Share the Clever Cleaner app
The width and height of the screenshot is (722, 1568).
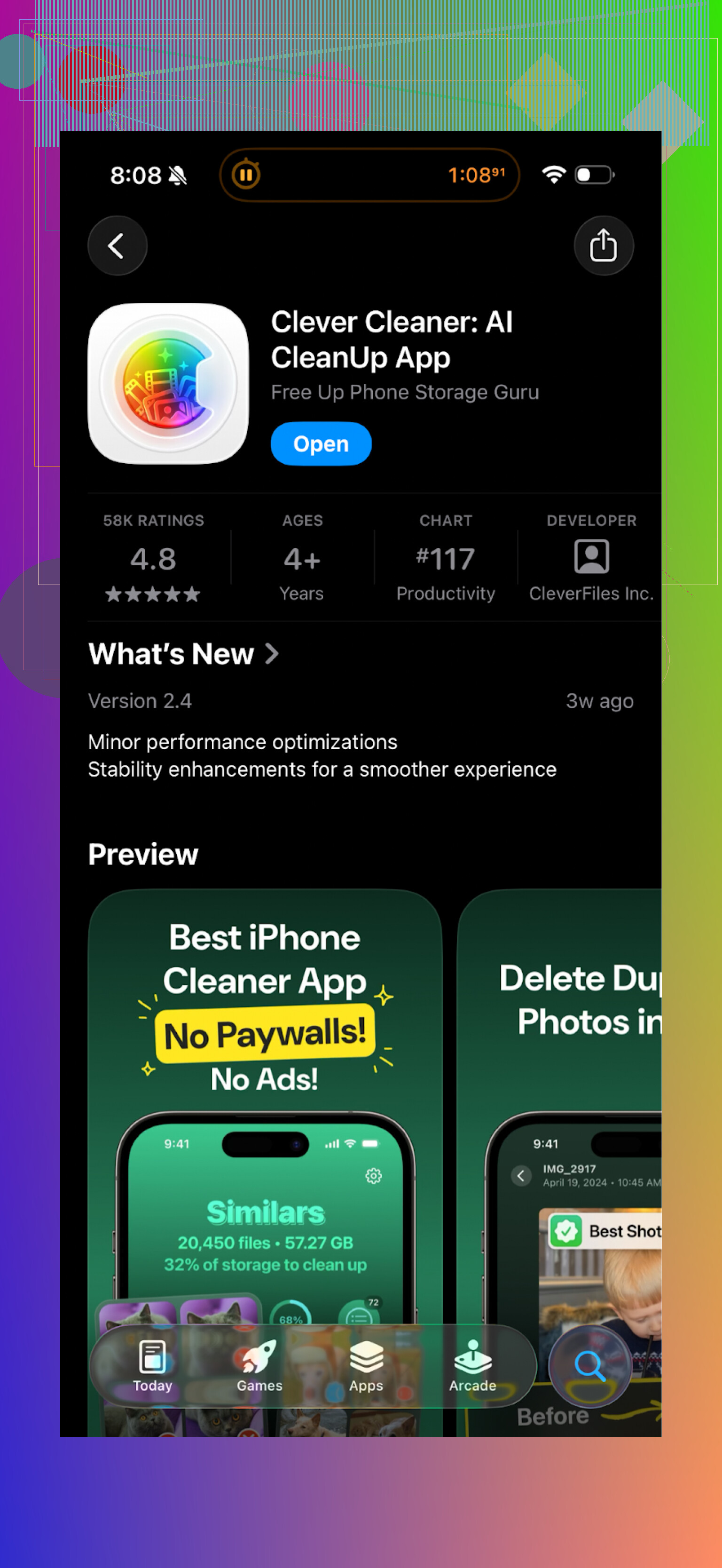point(603,246)
